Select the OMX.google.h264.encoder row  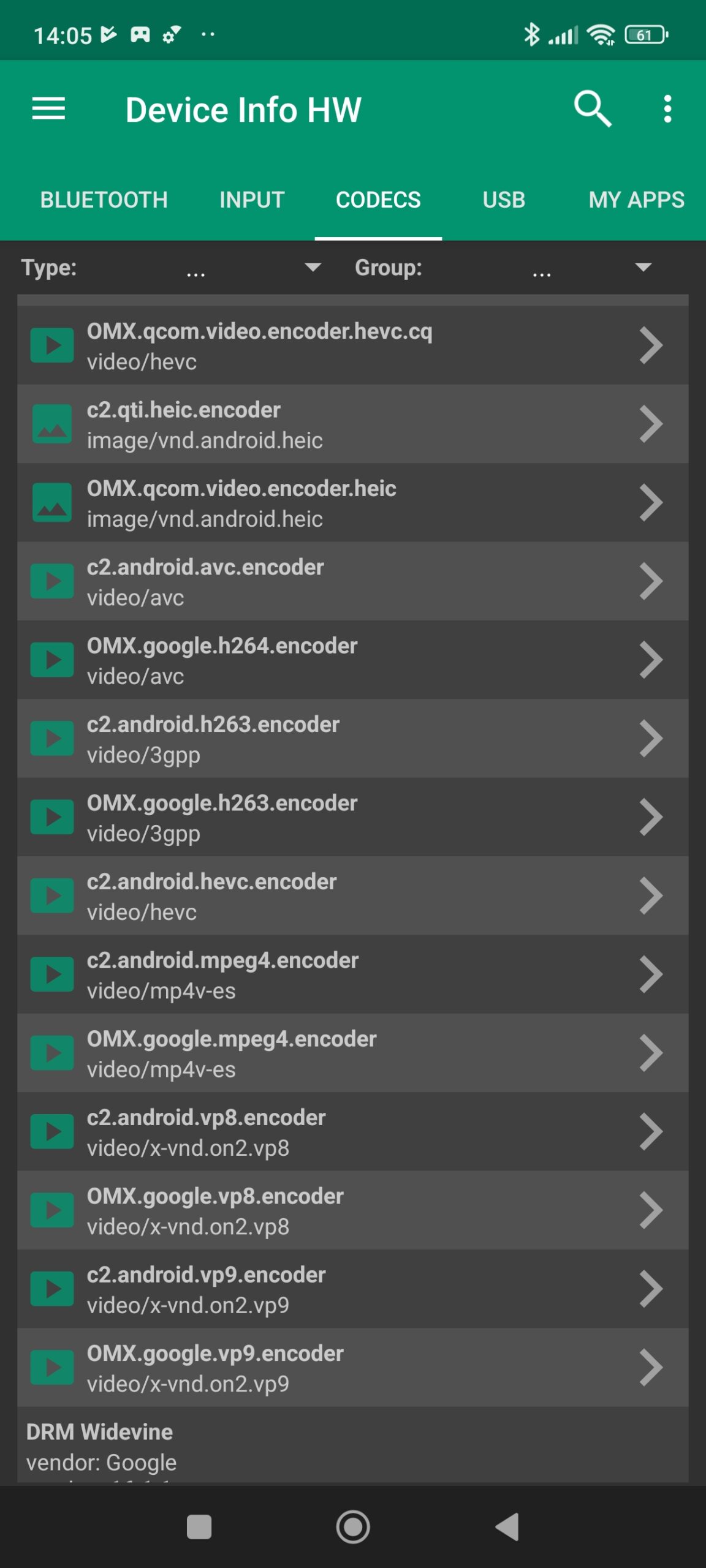(352, 660)
